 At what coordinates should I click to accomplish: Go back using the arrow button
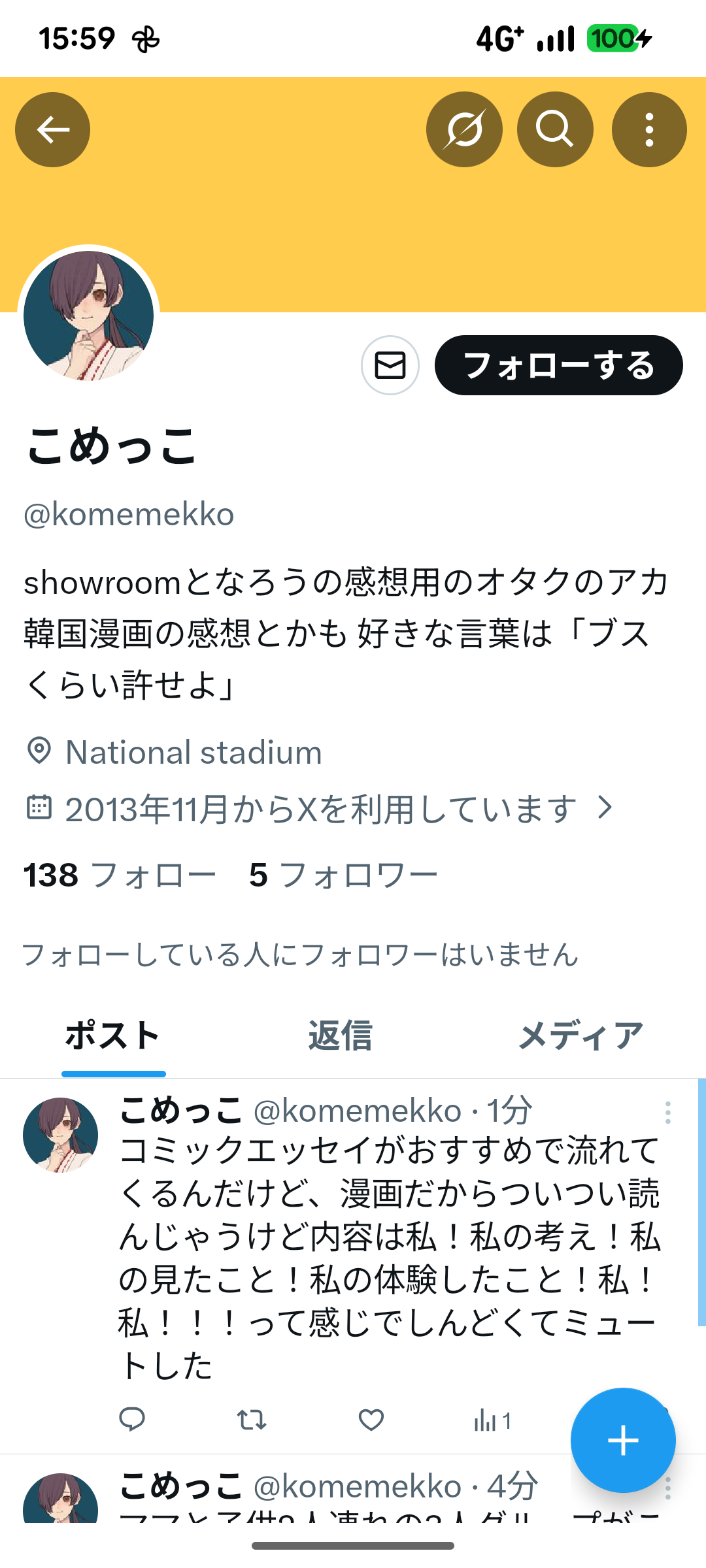[52, 129]
